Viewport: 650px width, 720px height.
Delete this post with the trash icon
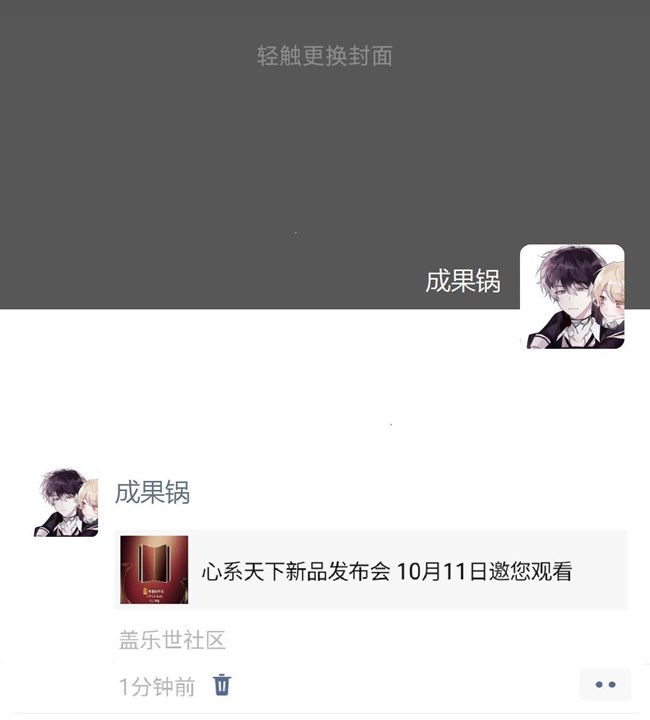222,685
